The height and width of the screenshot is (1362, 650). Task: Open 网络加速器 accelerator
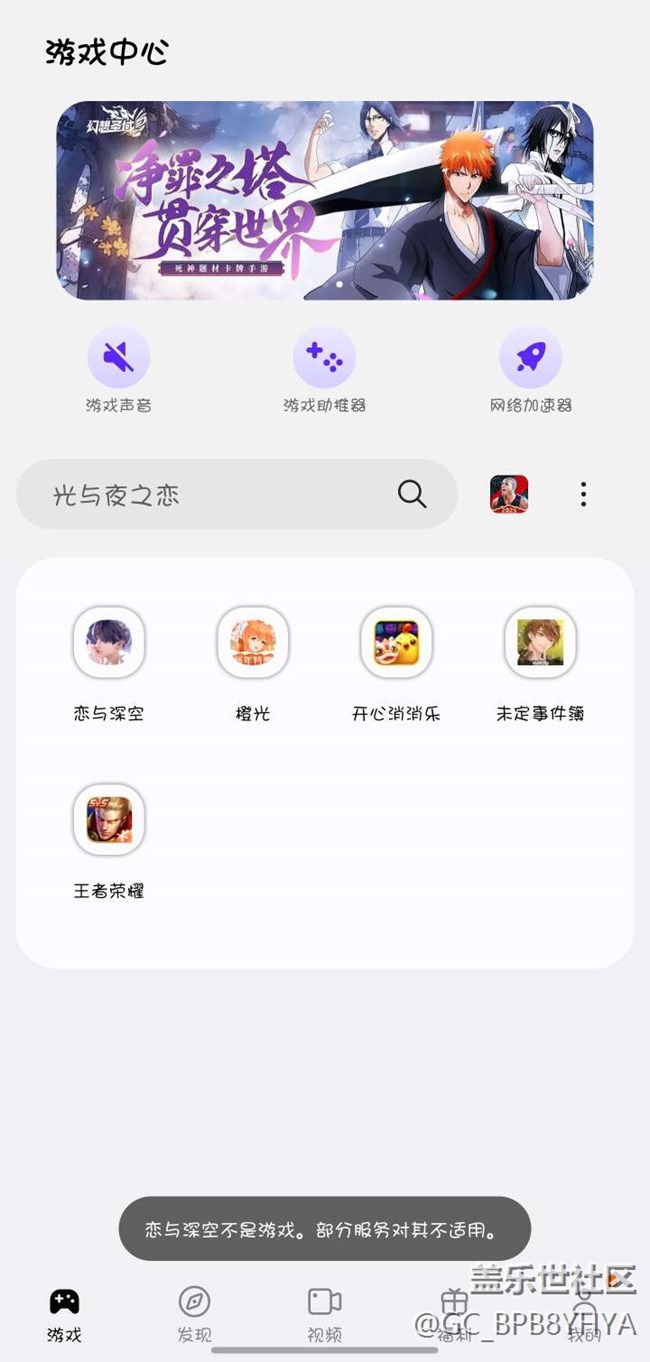click(530, 357)
